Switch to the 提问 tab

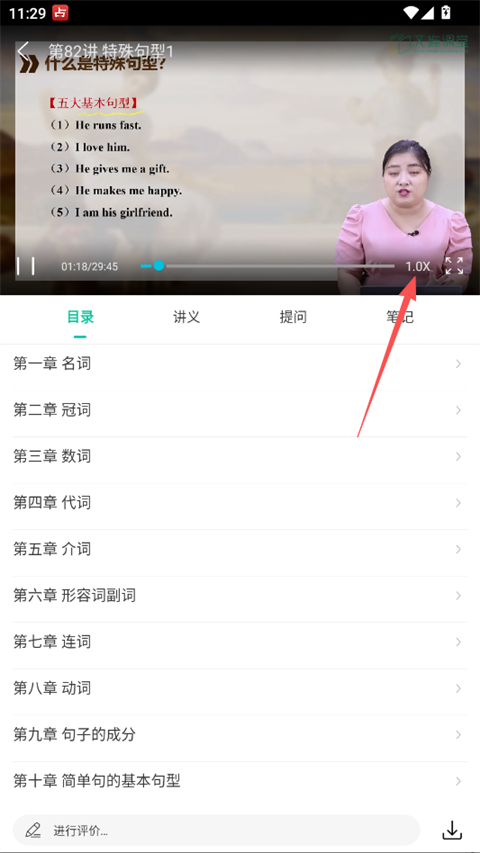293,317
